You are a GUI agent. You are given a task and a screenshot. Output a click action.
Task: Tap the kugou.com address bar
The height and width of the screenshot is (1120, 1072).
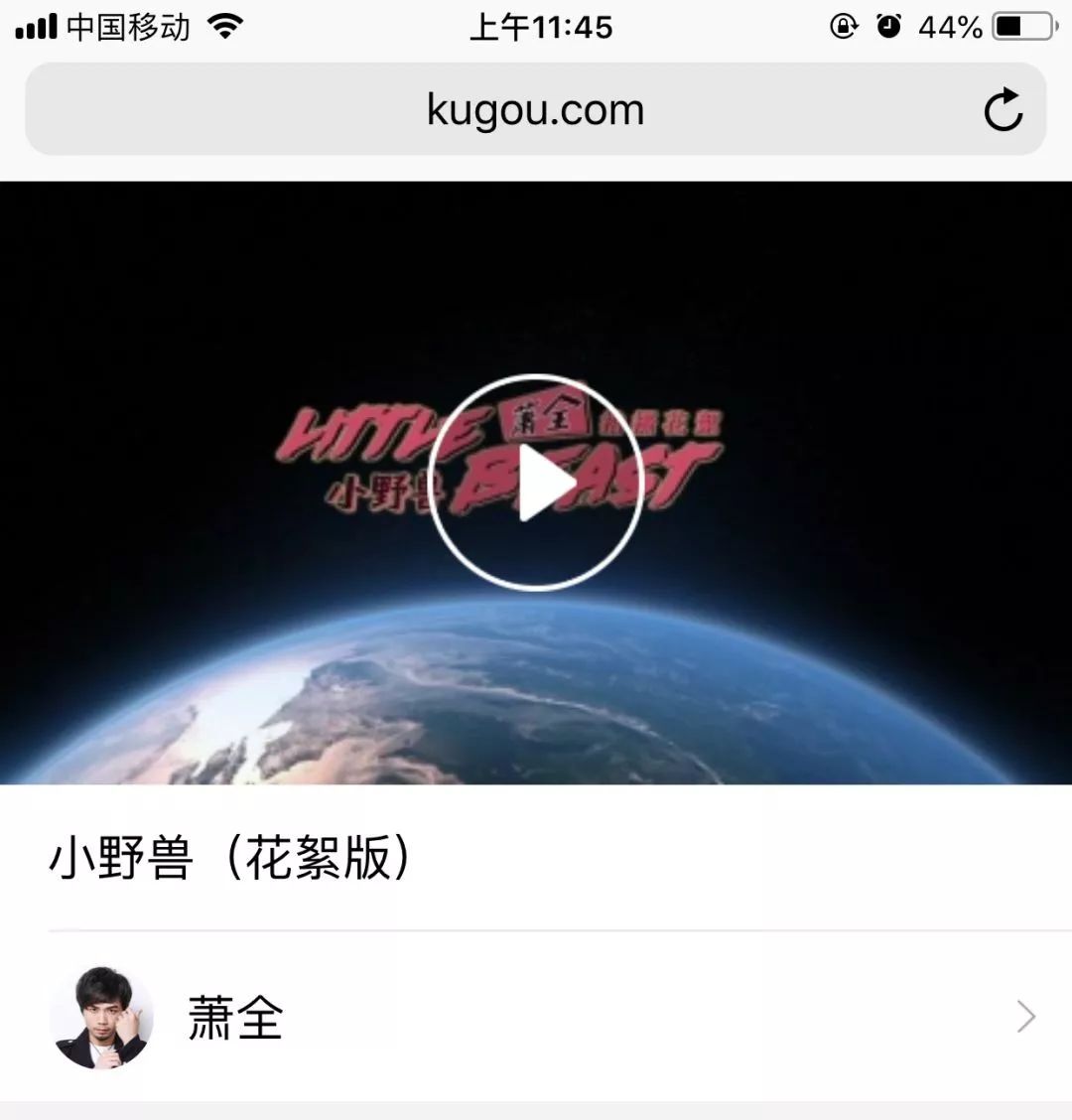[536, 110]
